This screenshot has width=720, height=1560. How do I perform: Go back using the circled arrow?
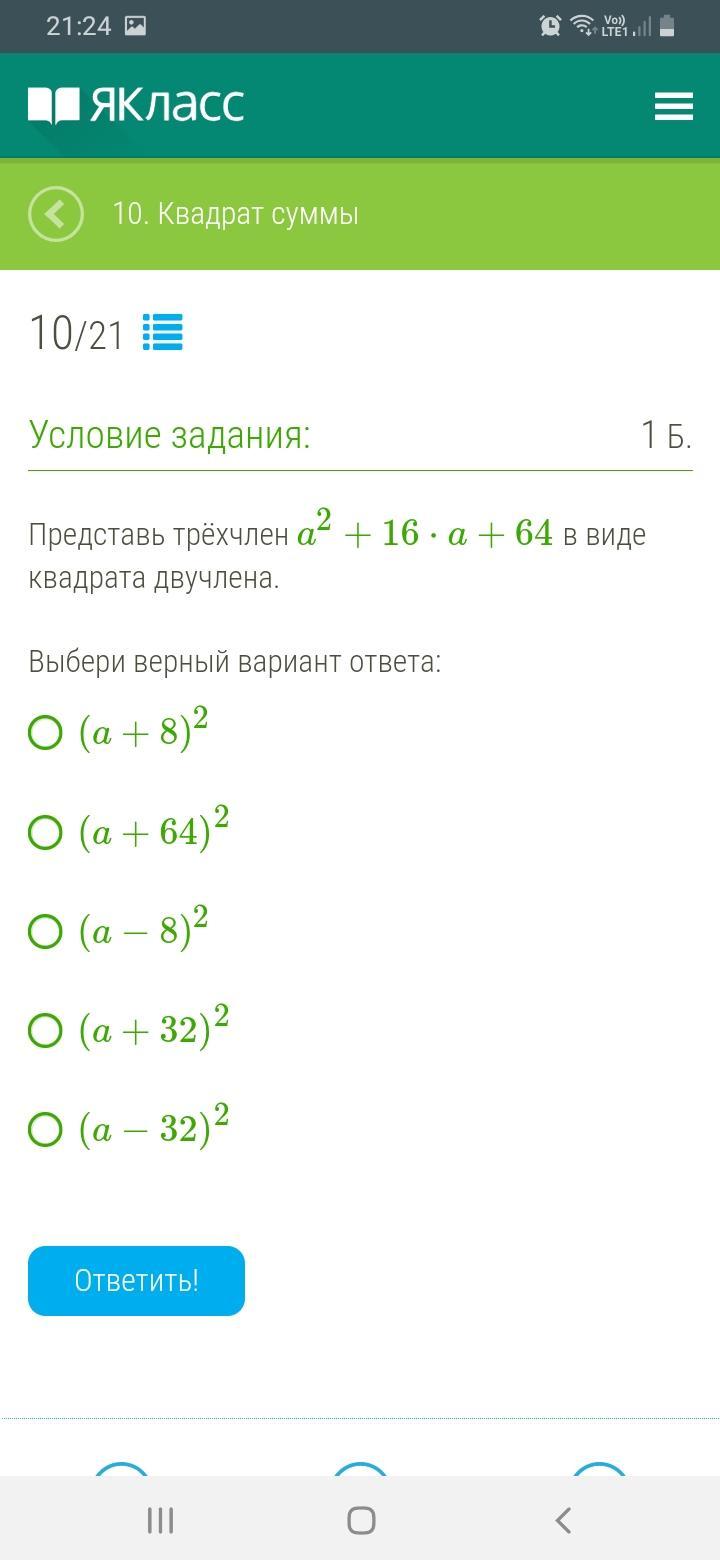[x=56, y=214]
